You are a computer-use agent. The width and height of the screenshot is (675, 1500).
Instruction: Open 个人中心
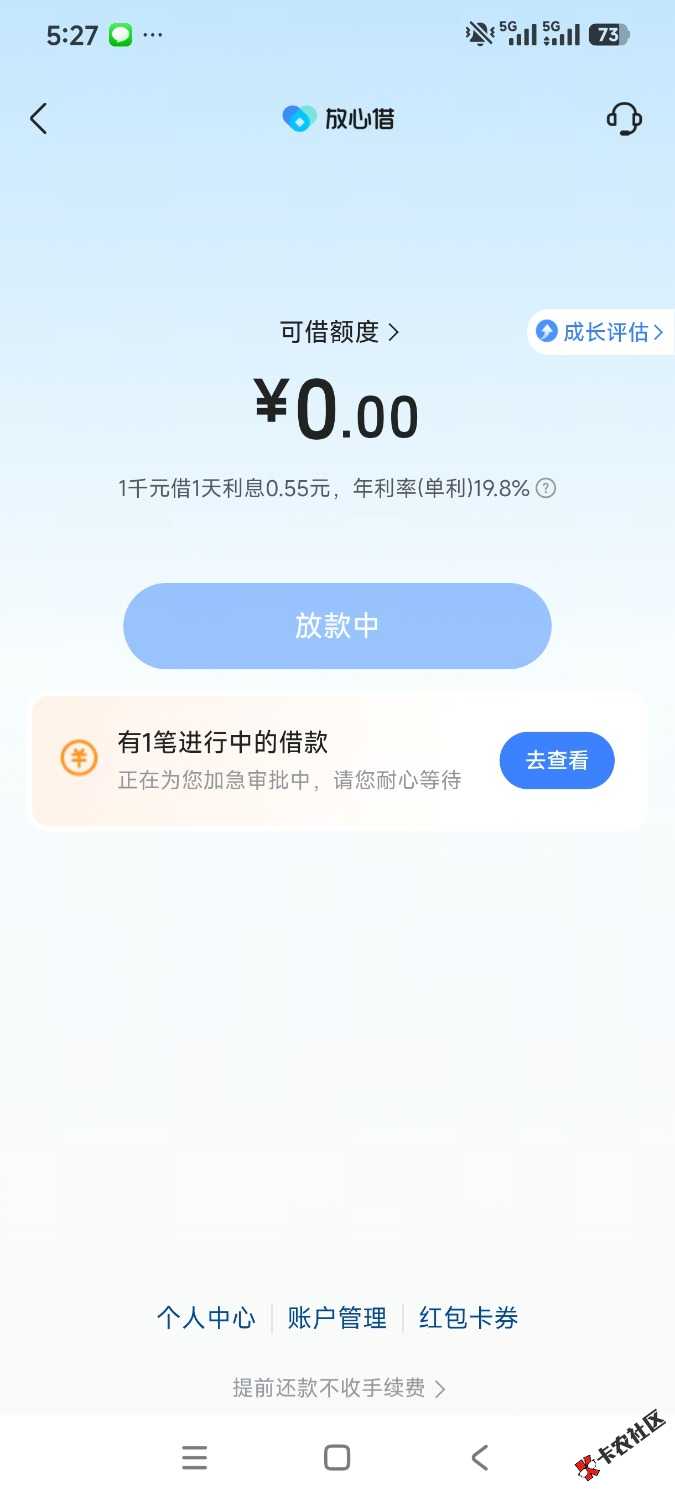(x=206, y=1318)
